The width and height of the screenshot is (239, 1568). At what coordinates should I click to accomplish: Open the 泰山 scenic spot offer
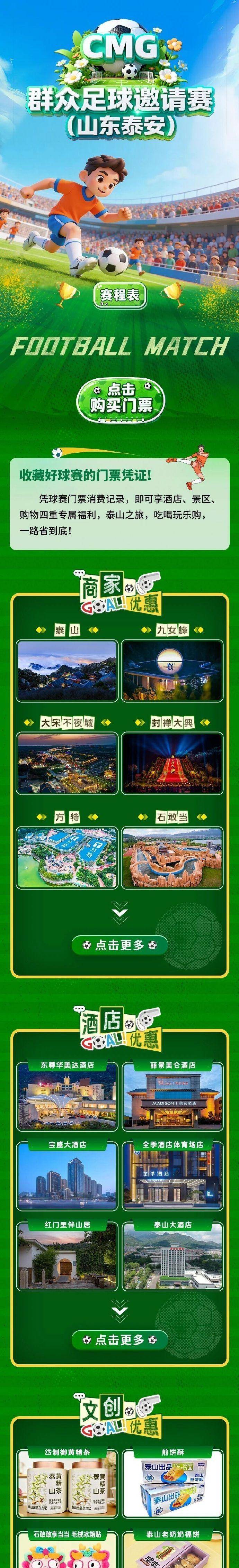tap(67, 670)
